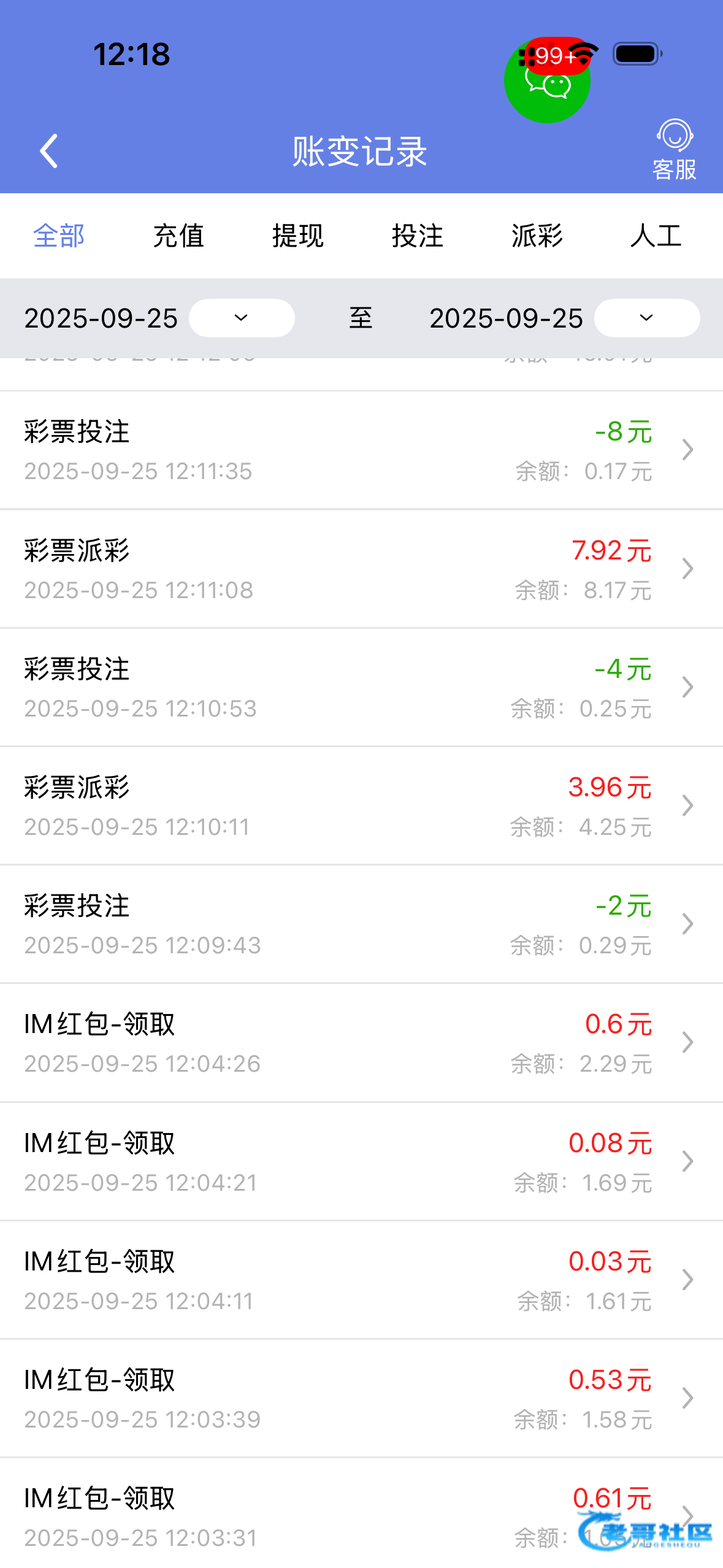Image resolution: width=723 pixels, height=1568 pixels.
Task: Switch to the 提现 tab
Action: click(x=297, y=236)
